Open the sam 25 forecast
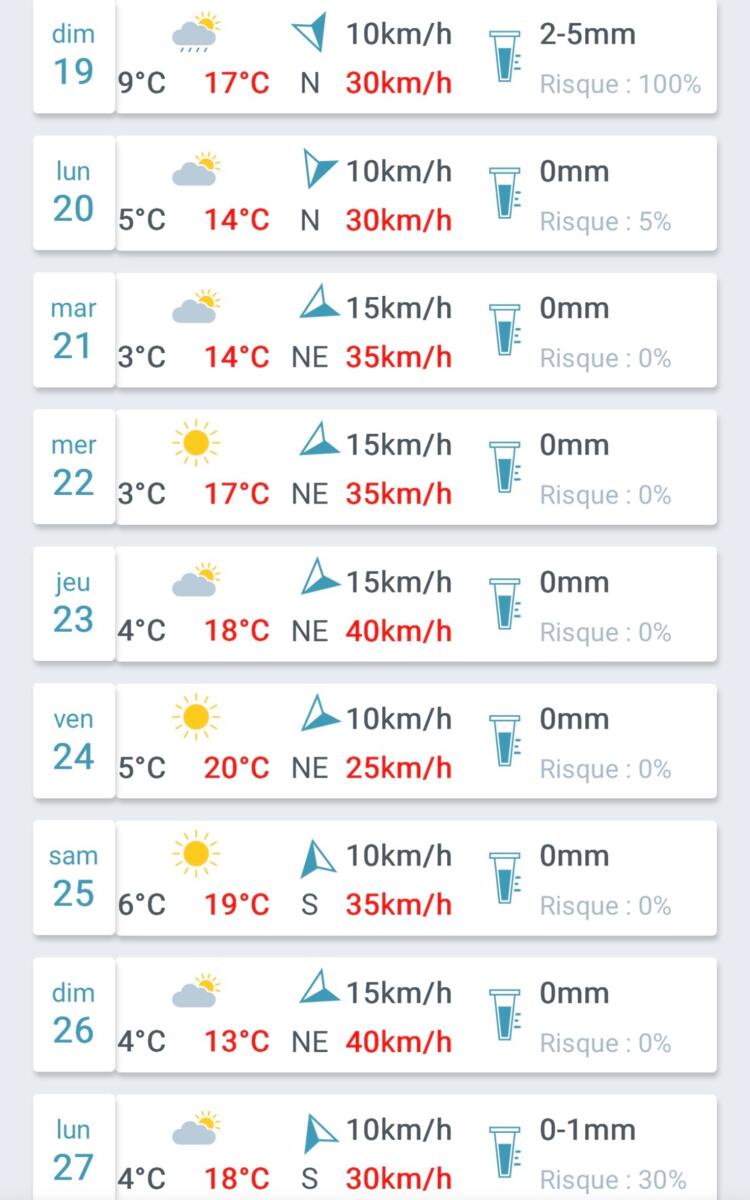 pyautogui.click(x=375, y=879)
